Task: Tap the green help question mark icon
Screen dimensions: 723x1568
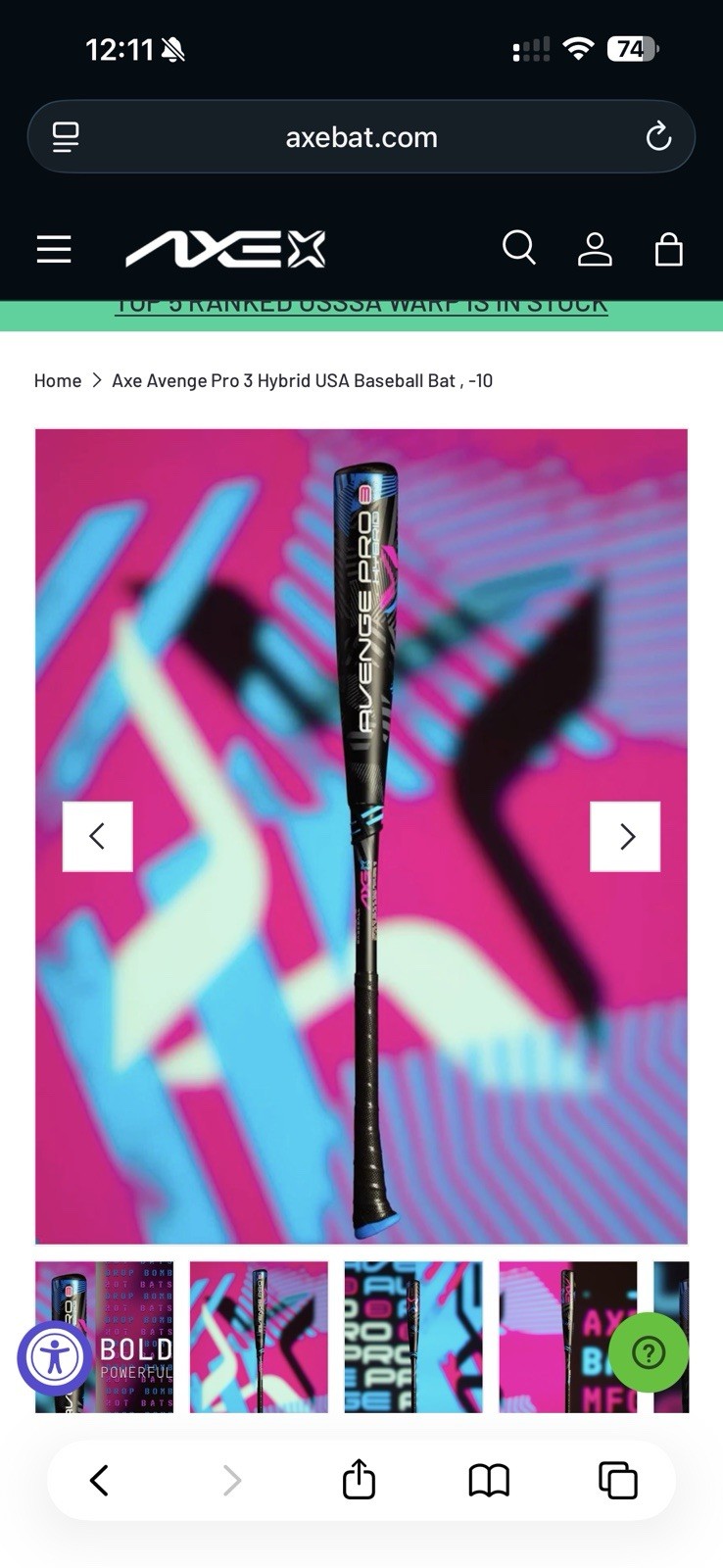Action: click(x=649, y=1353)
